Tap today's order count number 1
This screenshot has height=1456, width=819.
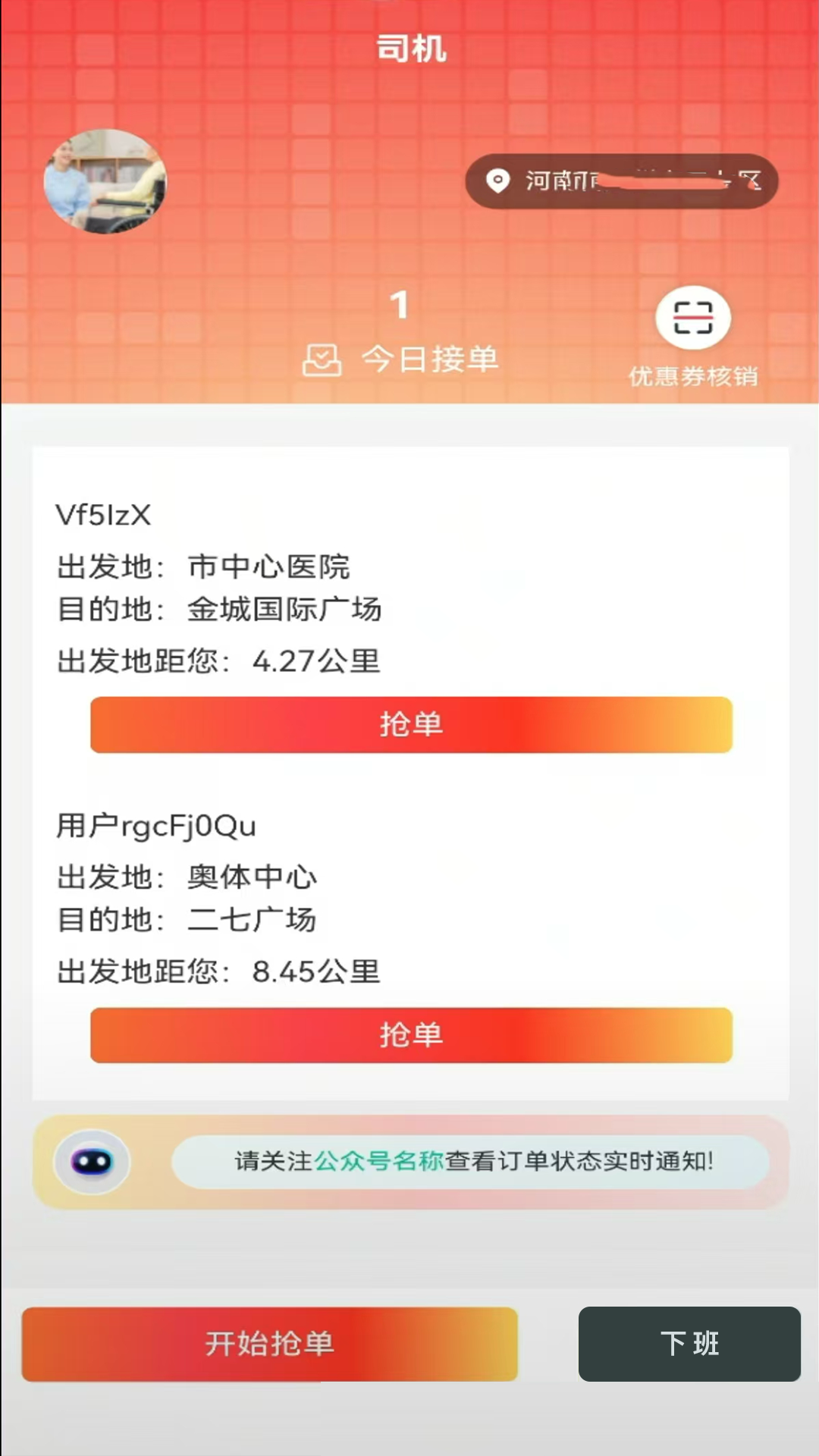pyautogui.click(x=399, y=305)
